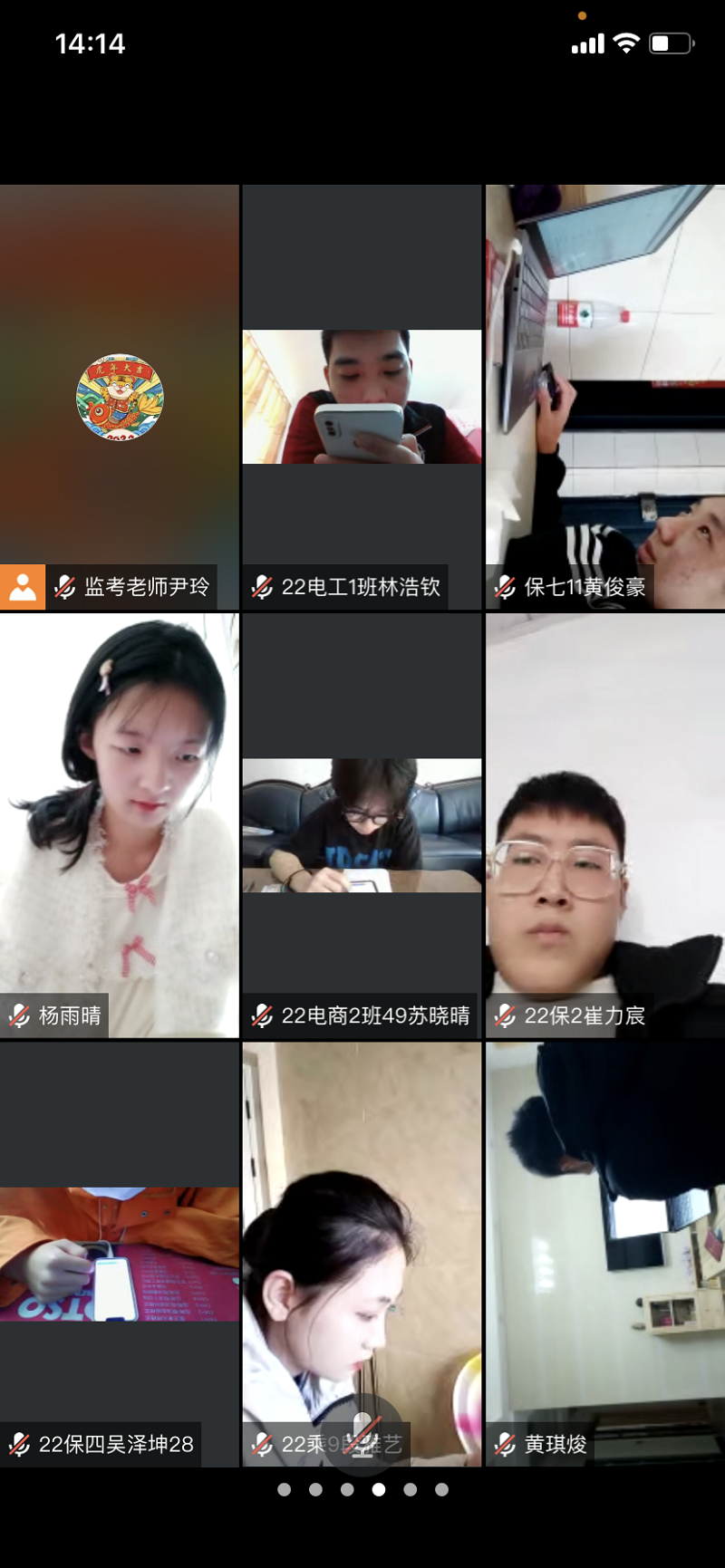Enlarge 22保2崔力宸's video
This screenshot has width=725, height=1568.
[605, 824]
